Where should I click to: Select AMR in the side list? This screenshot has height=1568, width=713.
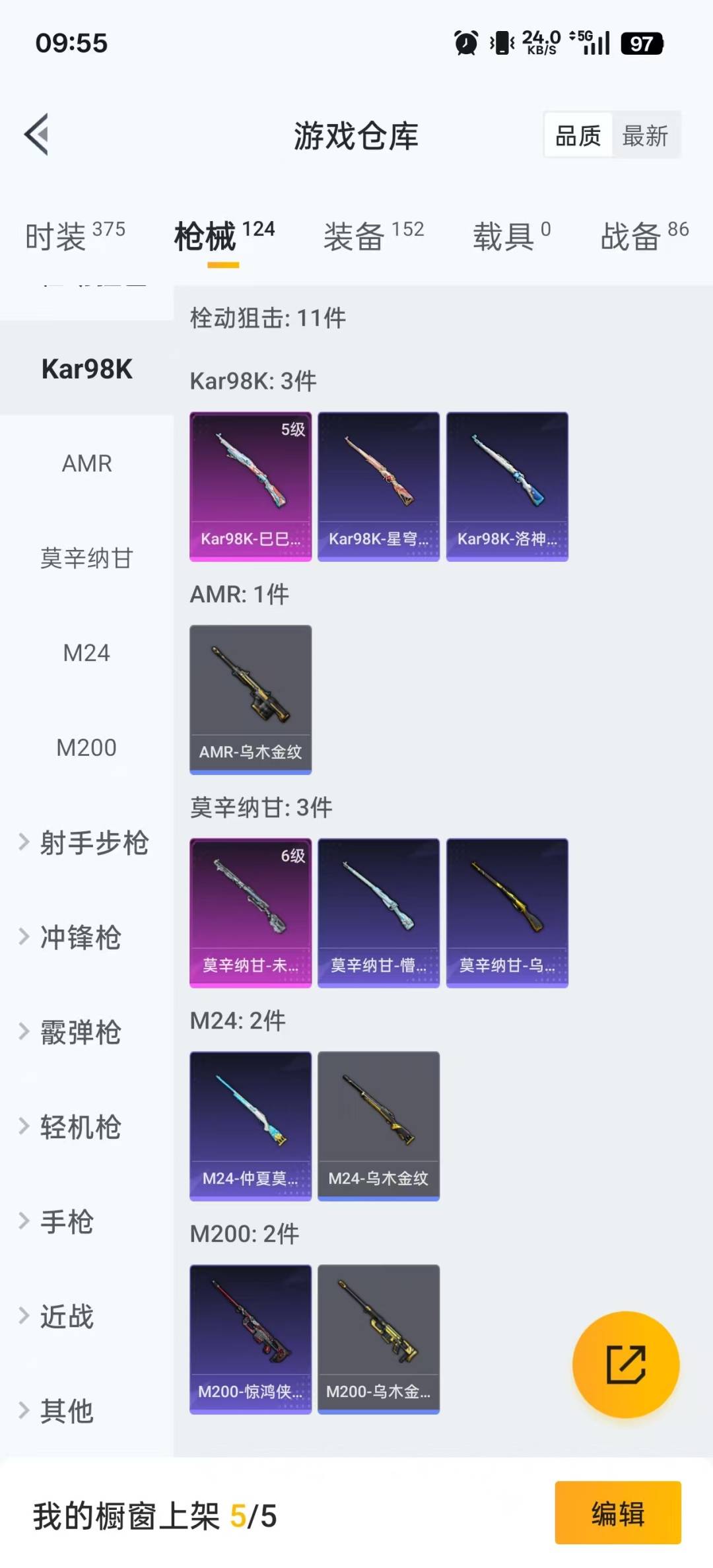86,463
